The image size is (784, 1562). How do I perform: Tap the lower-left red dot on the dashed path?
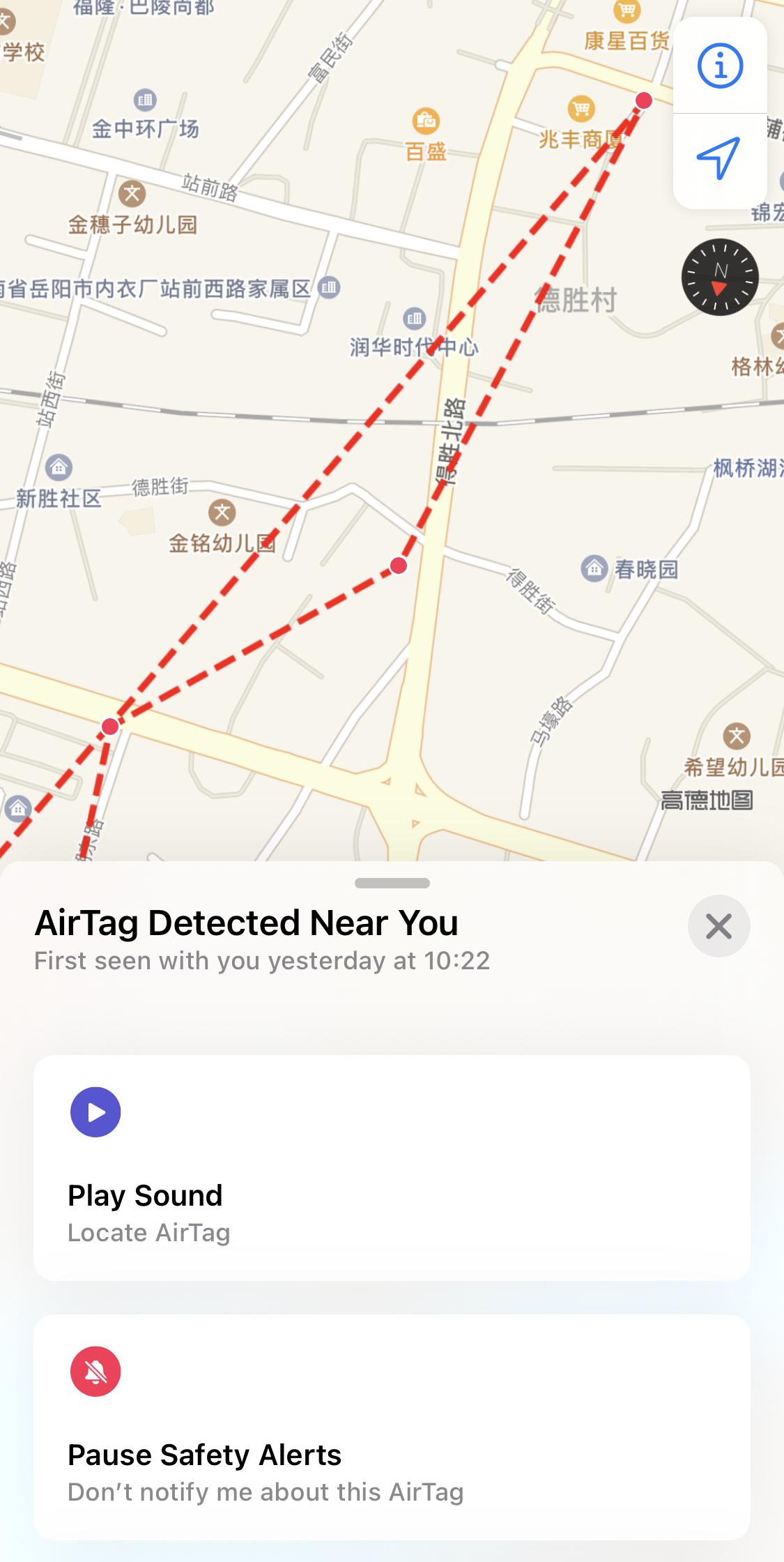[x=109, y=726]
